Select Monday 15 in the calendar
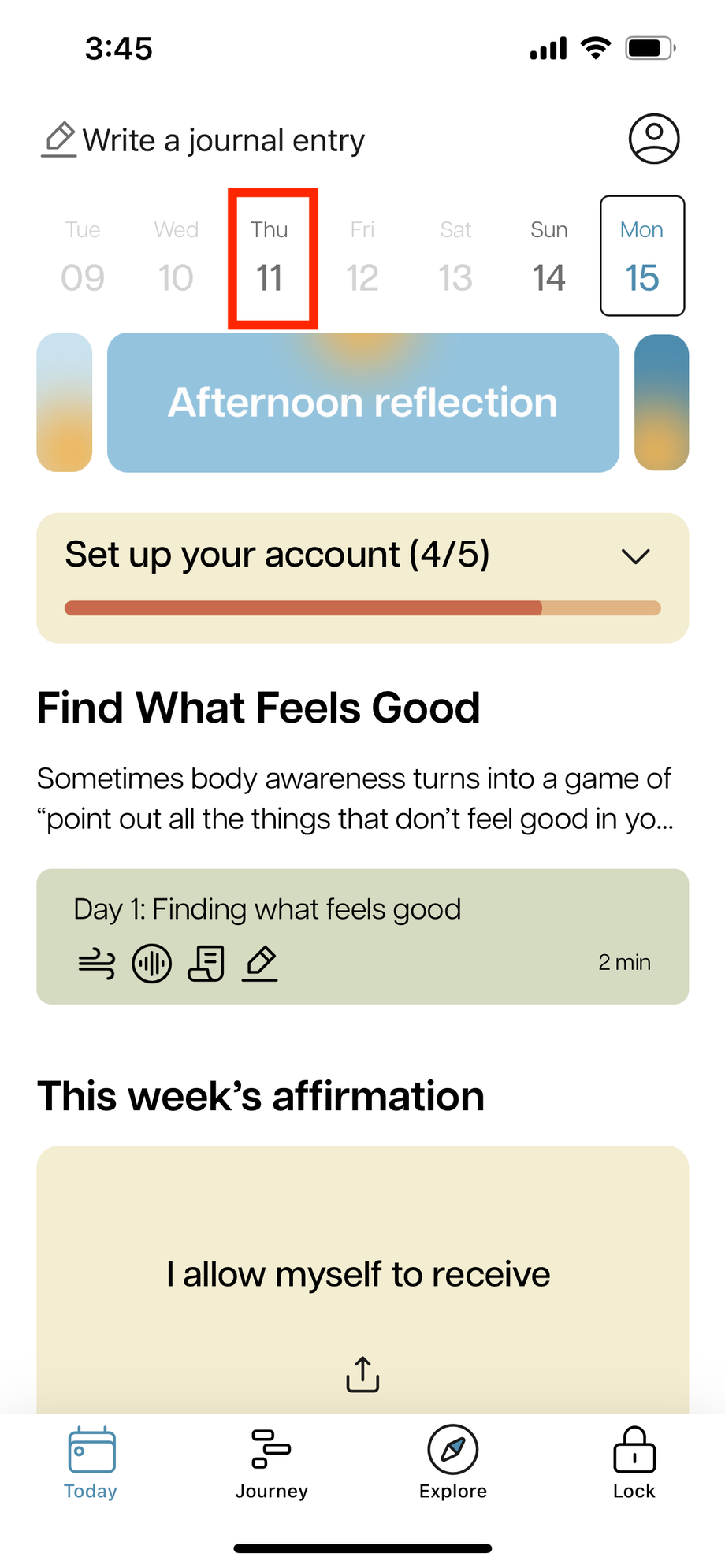The height and width of the screenshot is (1568, 725). coord(641,257)
